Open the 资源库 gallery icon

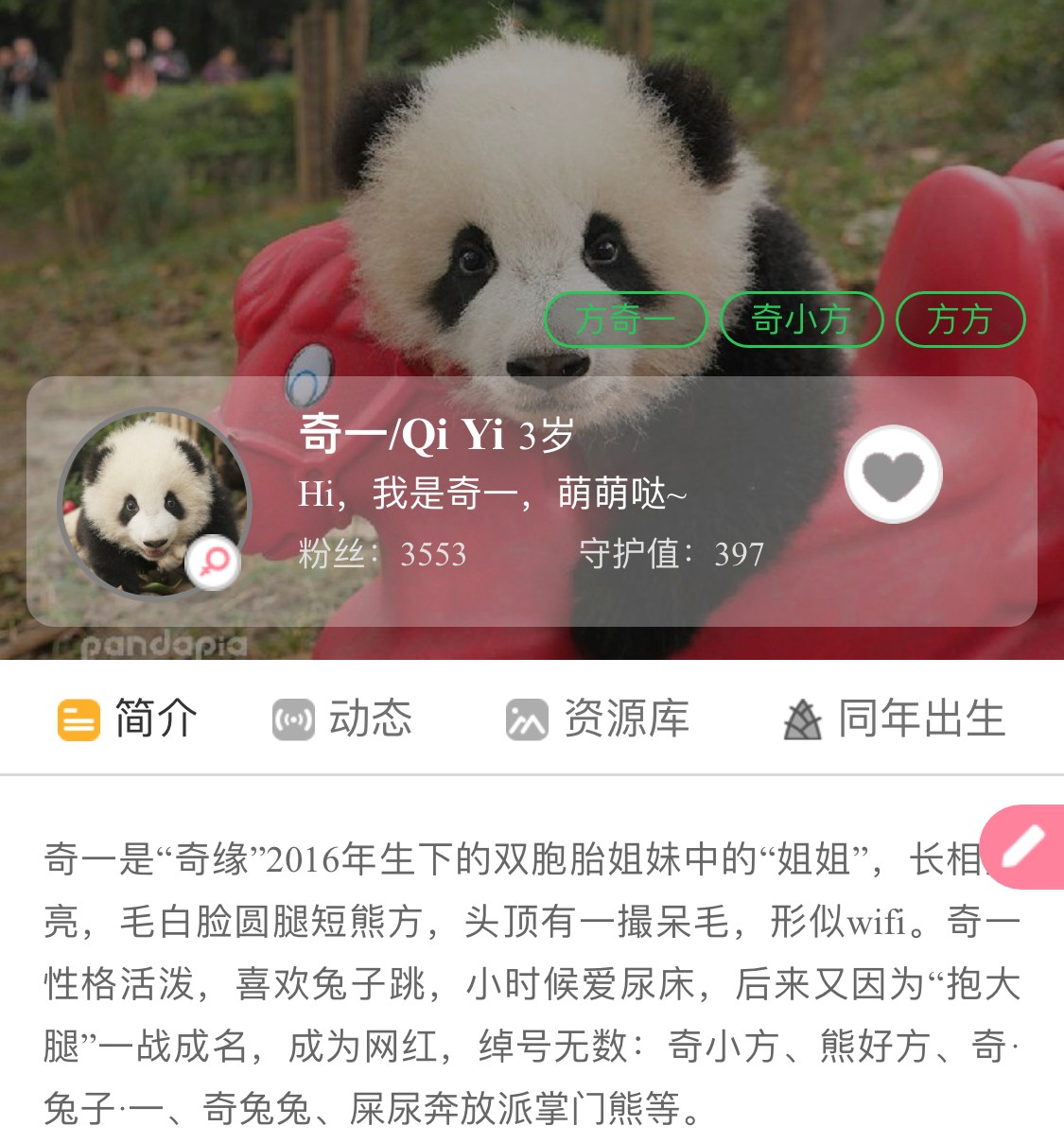coord(527,719)
